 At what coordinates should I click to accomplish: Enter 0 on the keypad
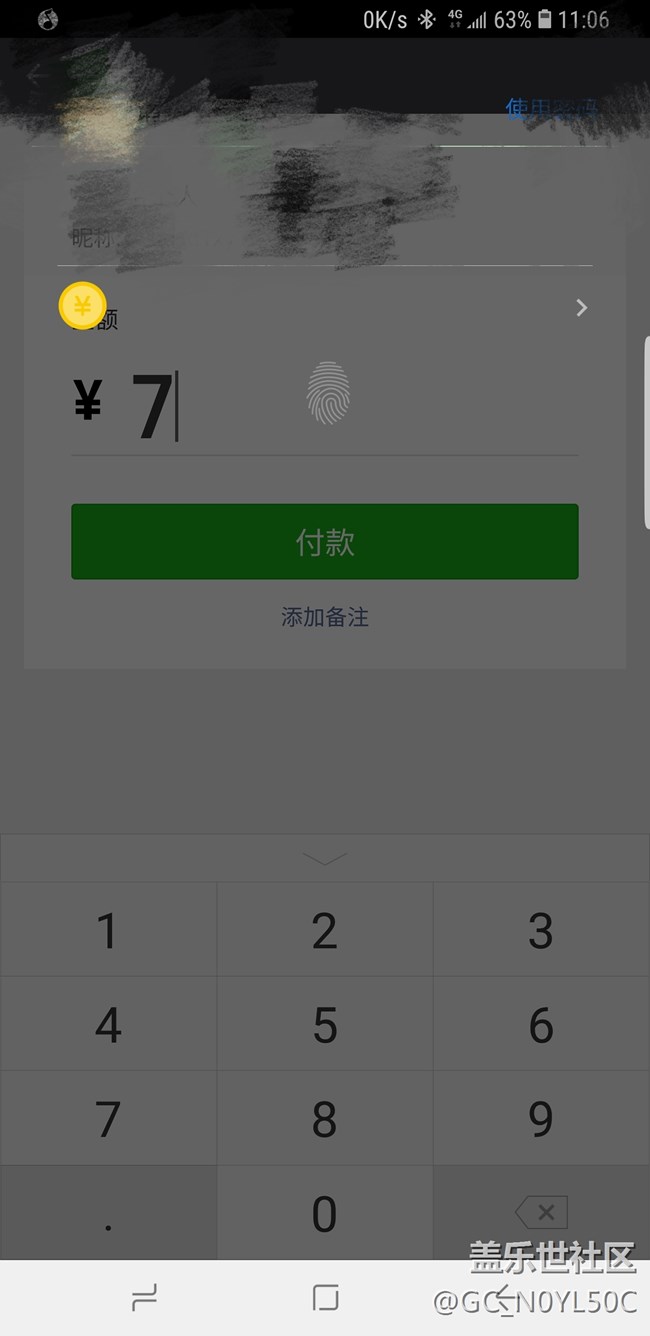tap(324, 1212)
